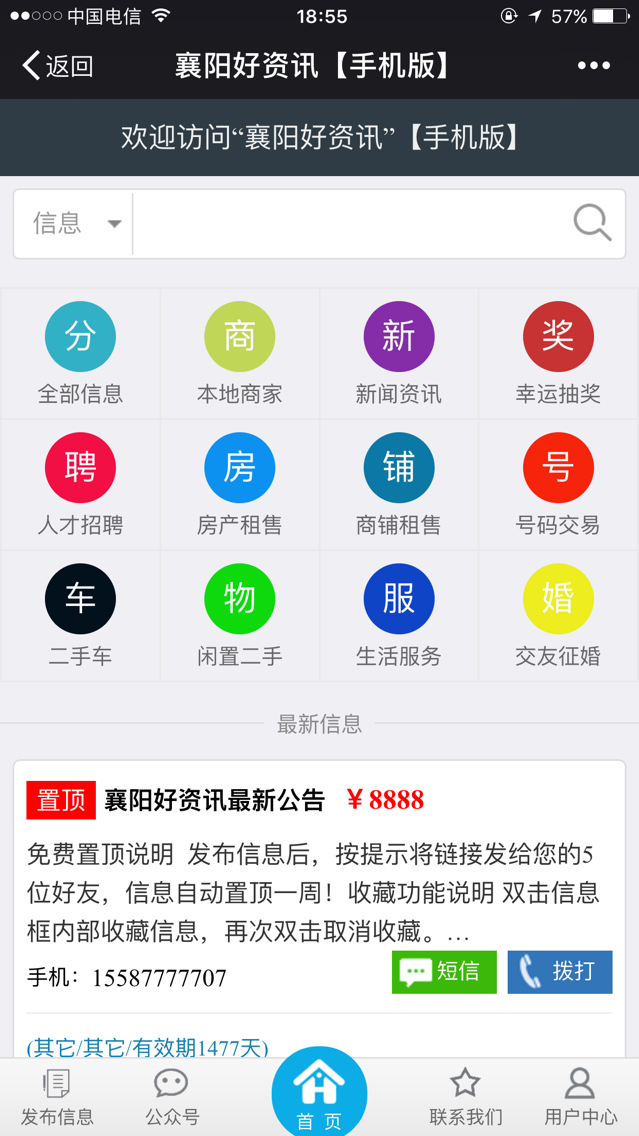Browse 本地商家 local merchants
Image resolution: width=639 pixels, height=1136 pixels.
click(x=239, y=354)
